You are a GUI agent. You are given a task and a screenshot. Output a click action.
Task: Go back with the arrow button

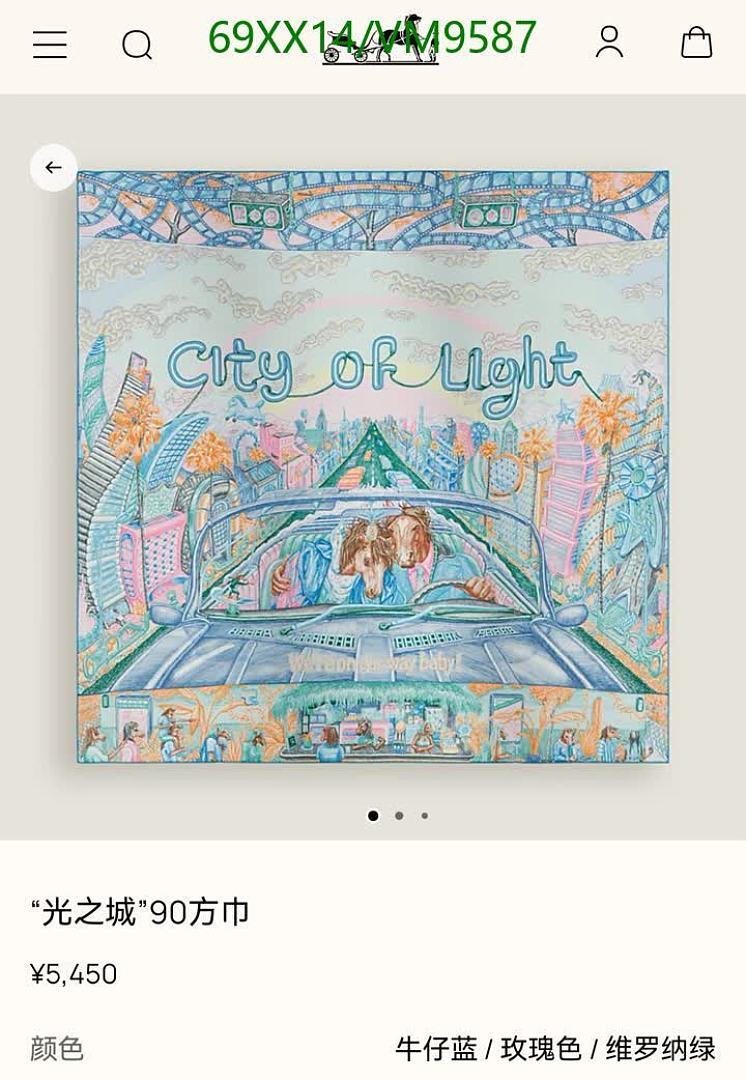tap(53, 167)
